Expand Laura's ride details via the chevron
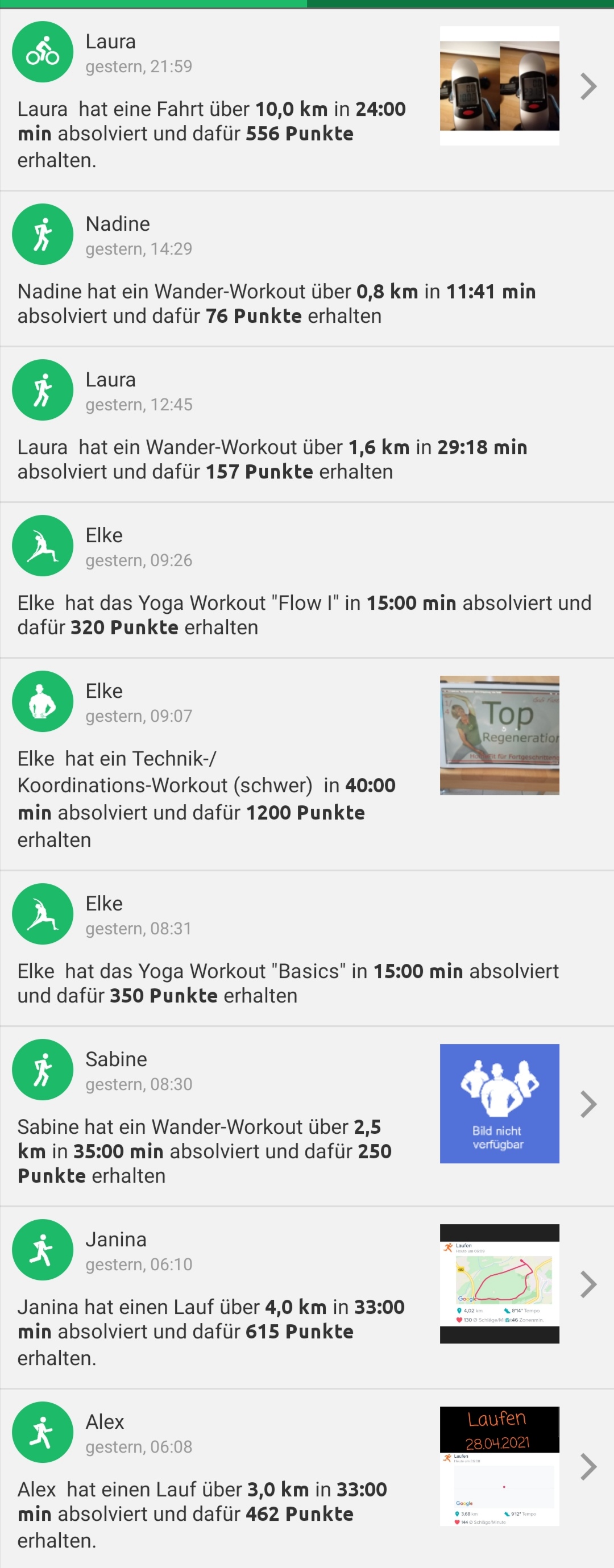614x1568 pixels. pos(588,85)
